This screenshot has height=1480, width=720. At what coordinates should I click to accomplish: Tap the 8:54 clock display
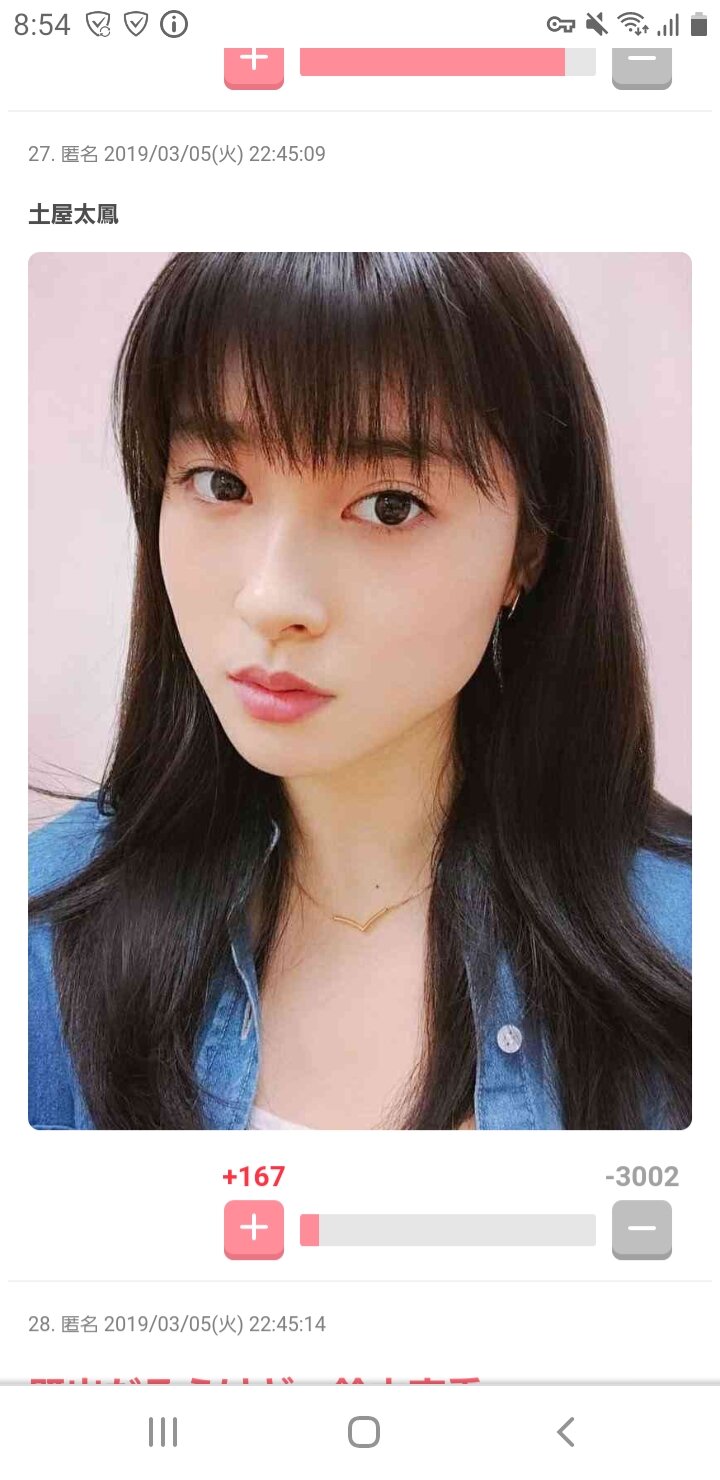click(x=43, y=22)
